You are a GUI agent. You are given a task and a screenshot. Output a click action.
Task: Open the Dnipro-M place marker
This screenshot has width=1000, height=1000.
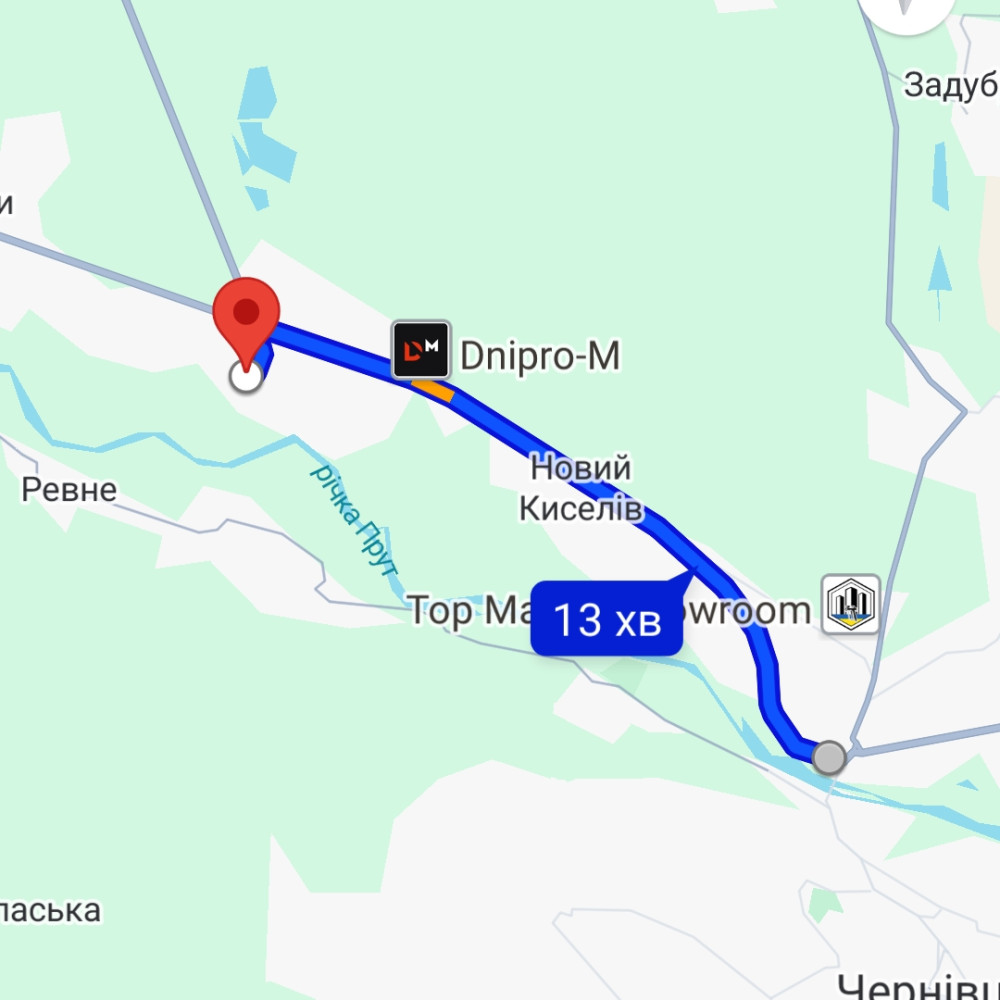420,350
